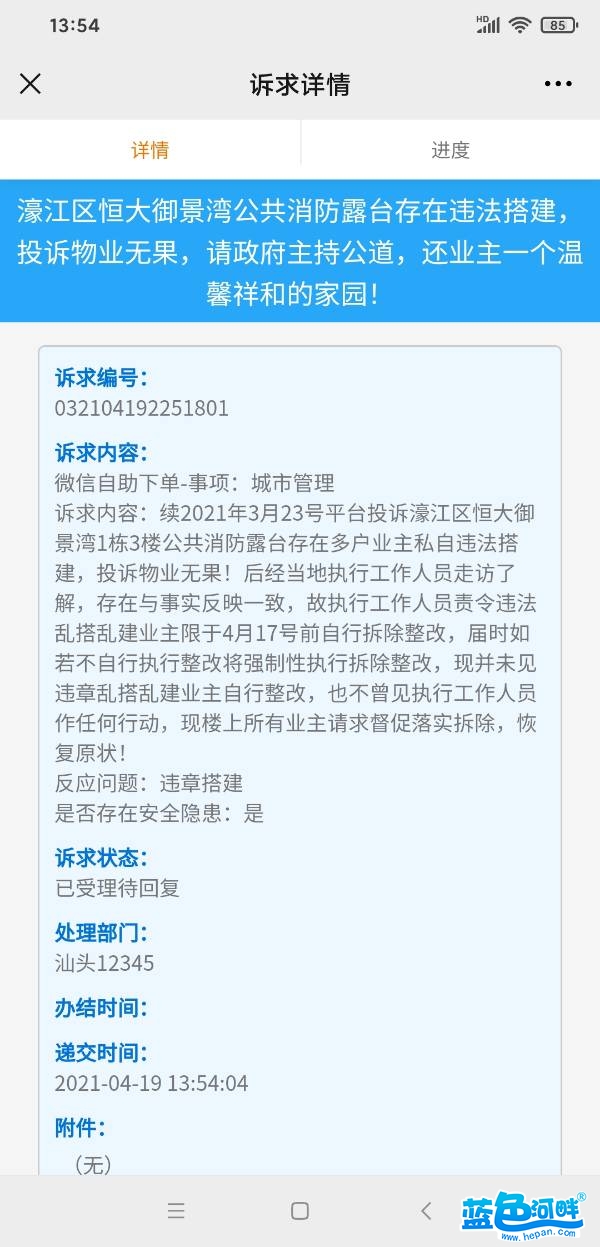Go to the system home screen
Screen dimensions: 600x1247
pos(300,1211)
